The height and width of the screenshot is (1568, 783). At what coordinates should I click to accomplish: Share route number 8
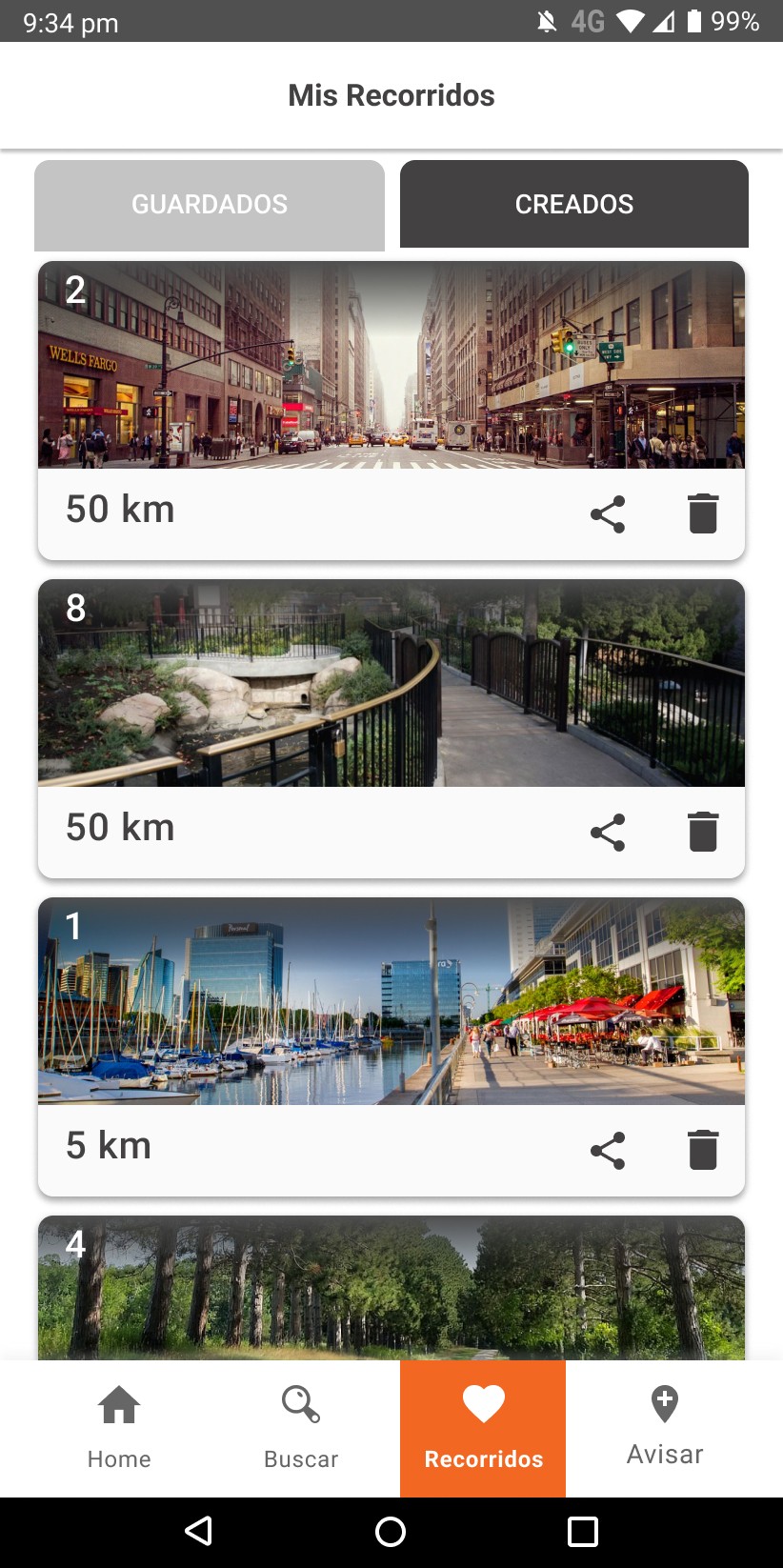(608, 833)
